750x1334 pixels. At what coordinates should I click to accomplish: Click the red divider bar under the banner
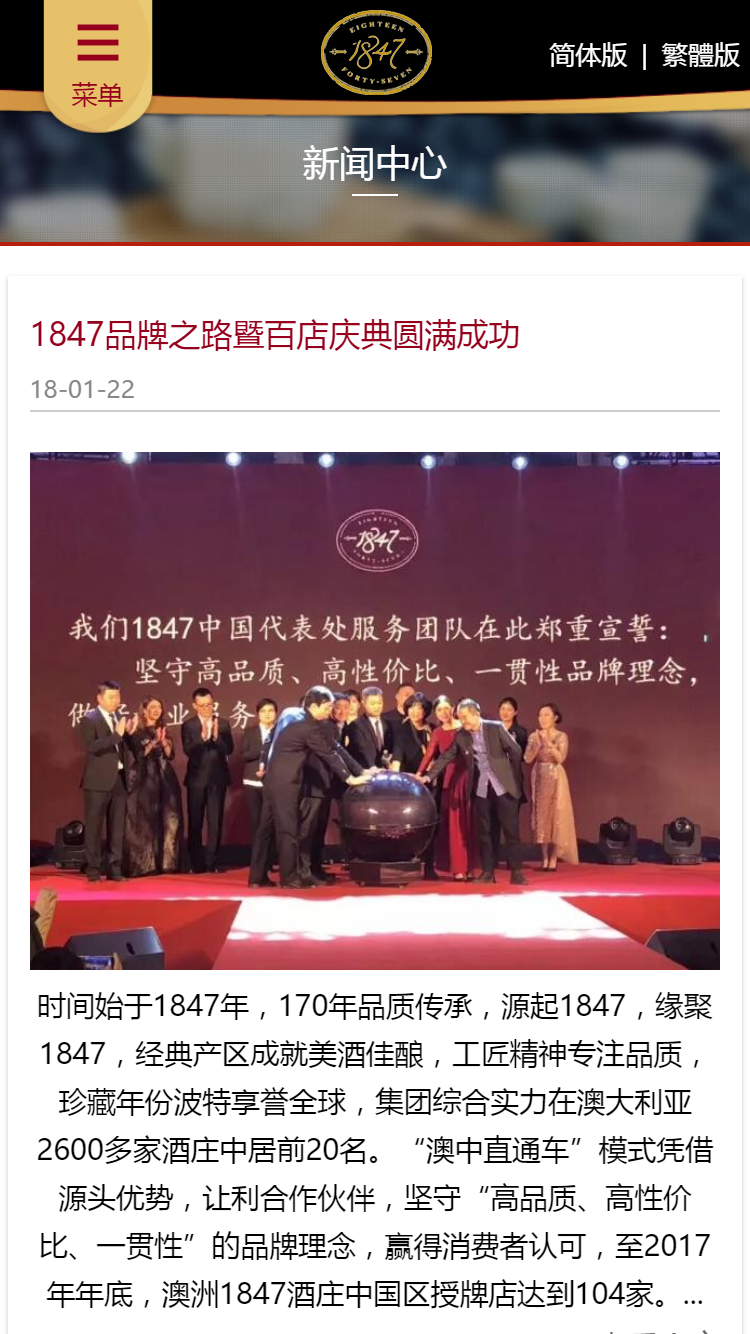pyautogui.click(x=374, y=241)
